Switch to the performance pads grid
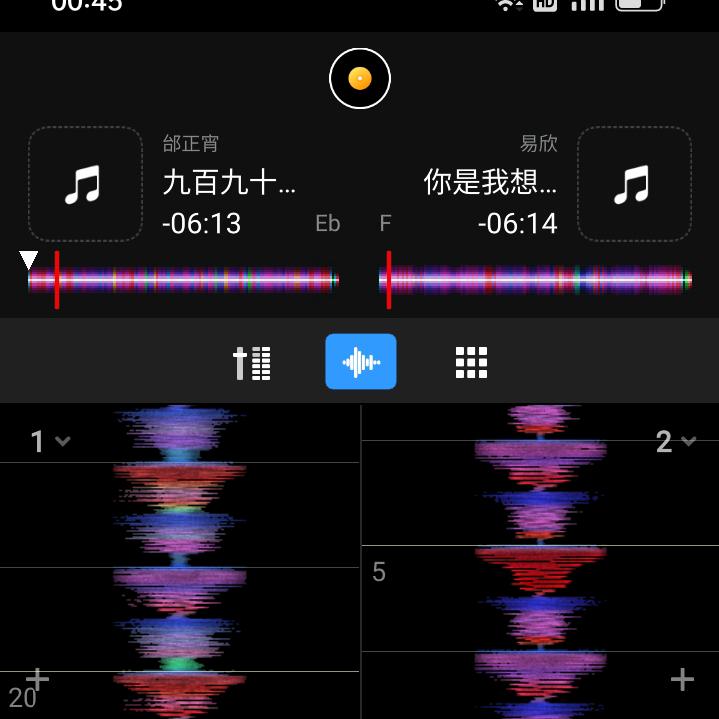The image size is (719, 719). click(x=471, y=362)
